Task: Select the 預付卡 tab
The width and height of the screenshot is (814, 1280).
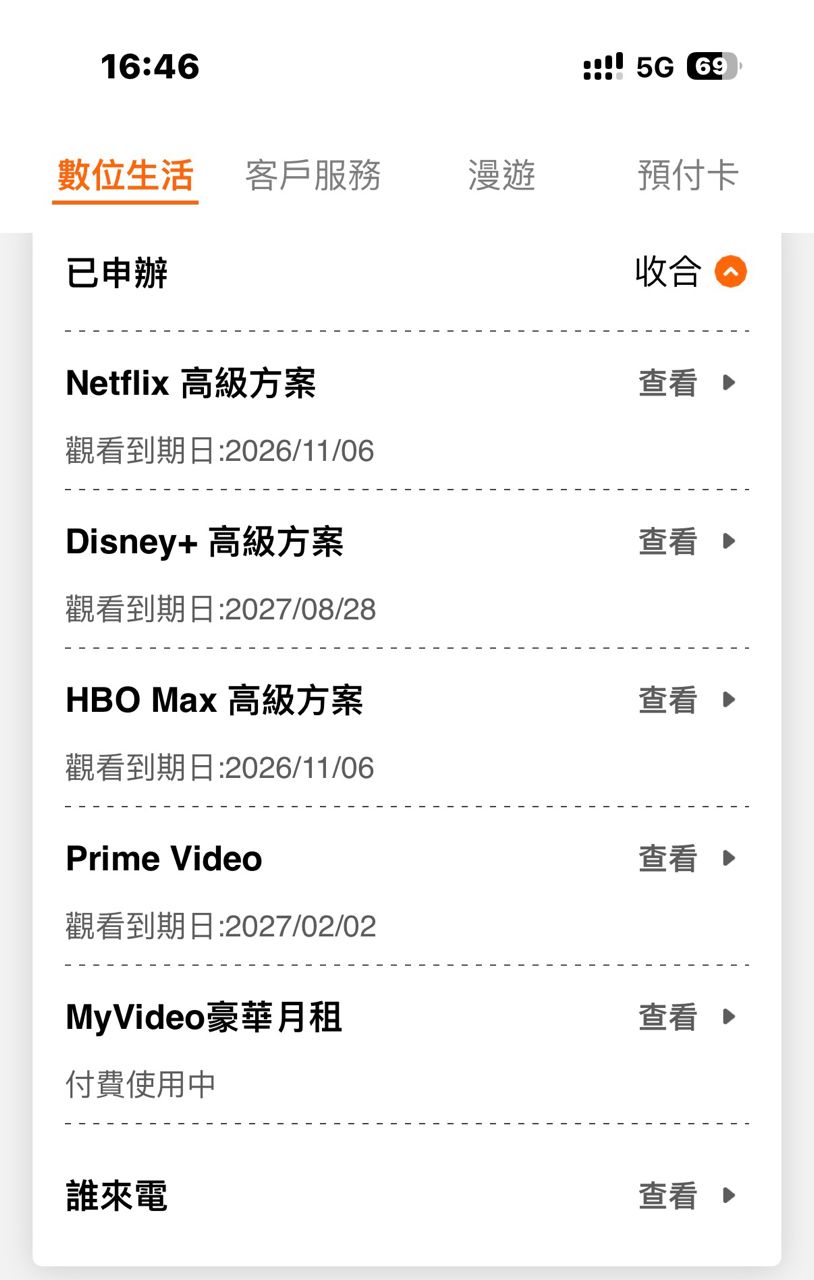Action: point(687,175)
